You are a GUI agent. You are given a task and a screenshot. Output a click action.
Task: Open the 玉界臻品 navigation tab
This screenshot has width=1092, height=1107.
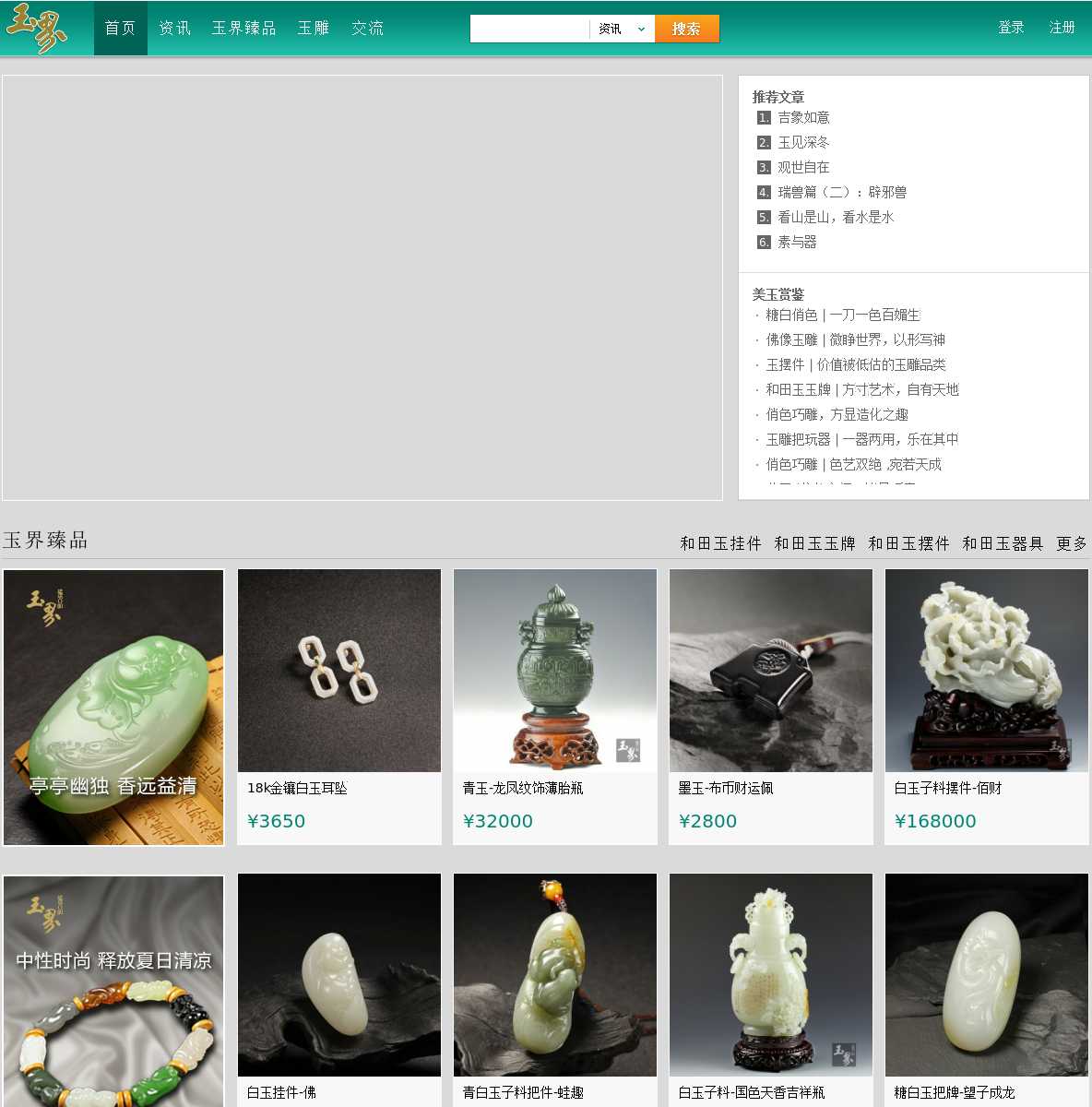[x=243, y=29]
